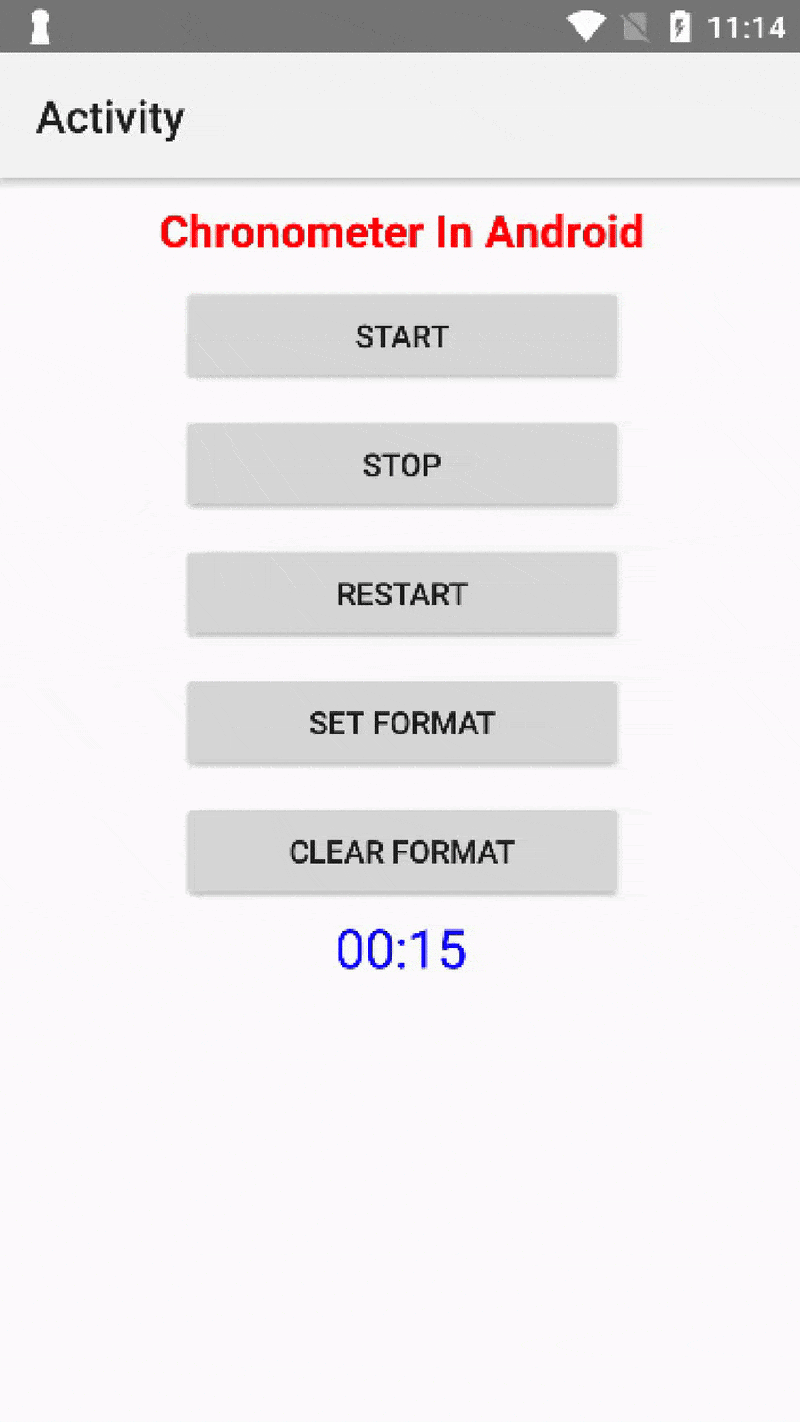Click the cellular signal icon

pyautogui.click(x=635, y=26)
